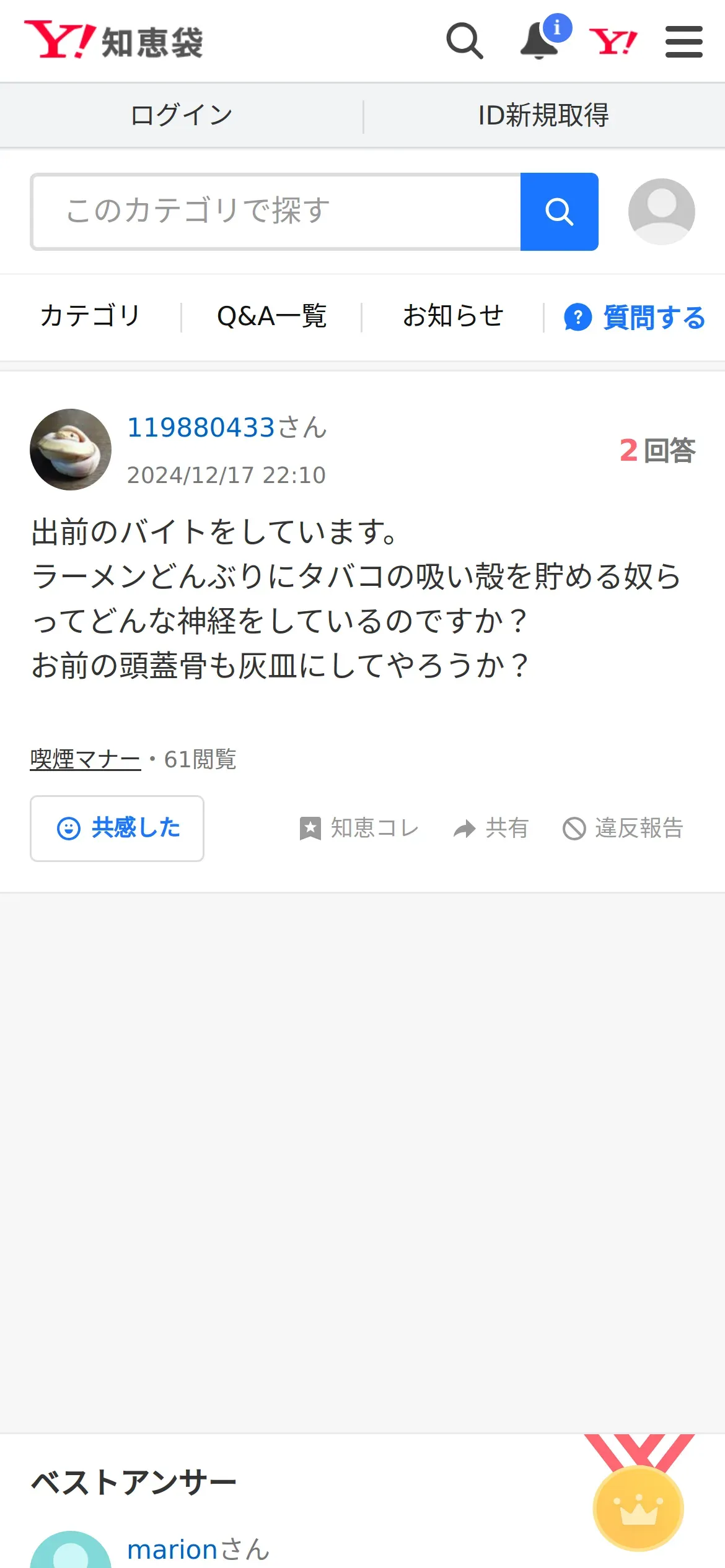Select ID新規取得 to register
This screenshot has height=1568, width=725.
pos(543,115)
